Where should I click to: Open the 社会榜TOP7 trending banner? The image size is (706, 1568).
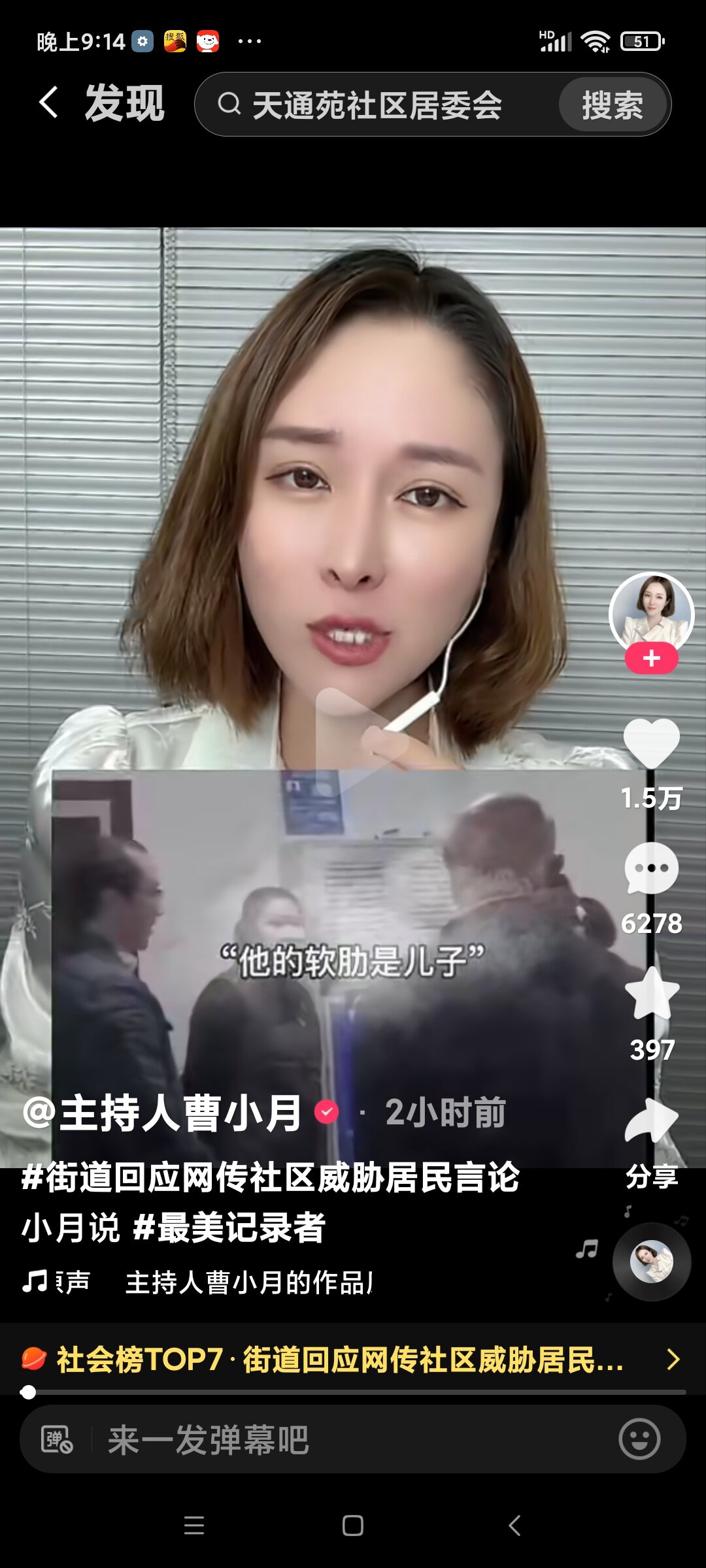pos(340,1360)
